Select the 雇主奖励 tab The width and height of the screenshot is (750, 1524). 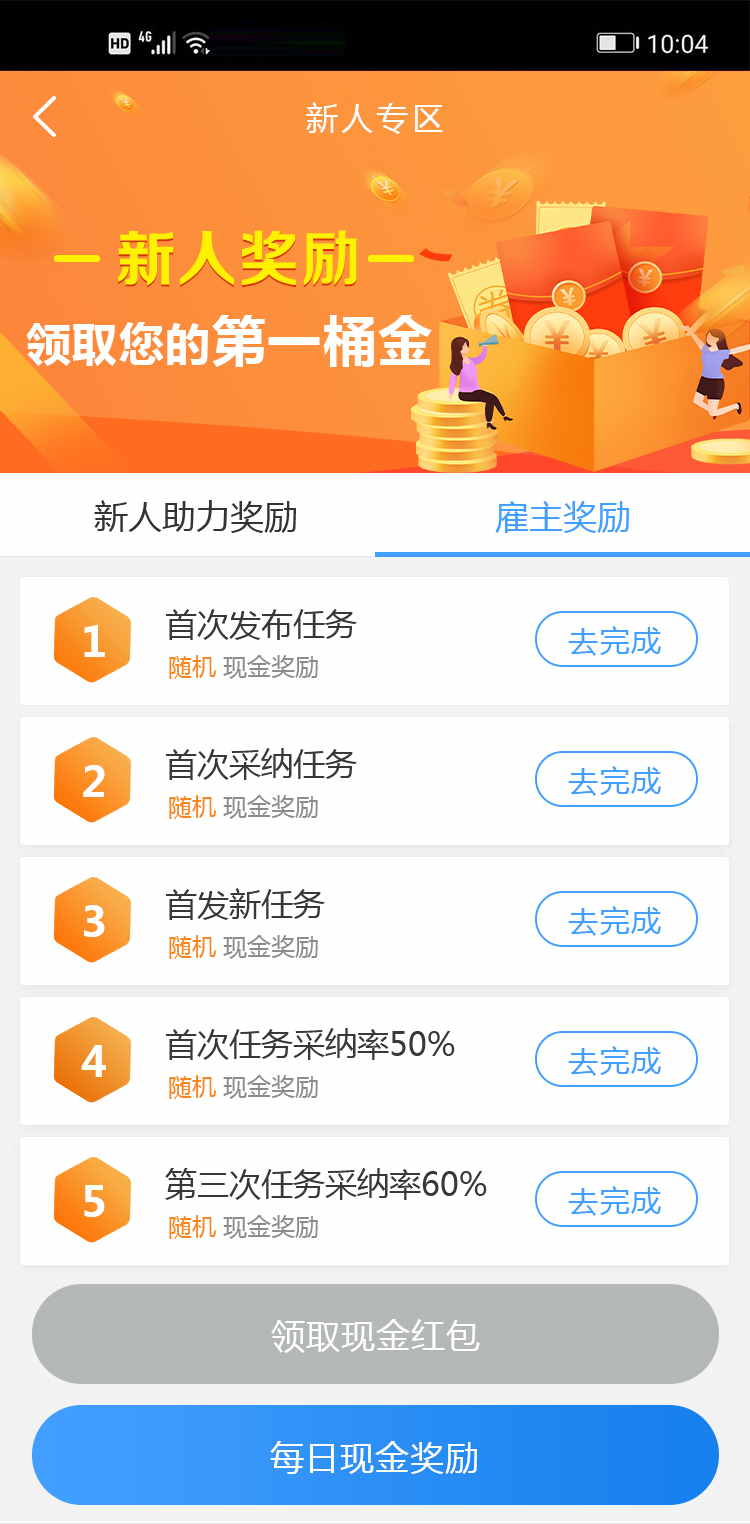point(562,517)
